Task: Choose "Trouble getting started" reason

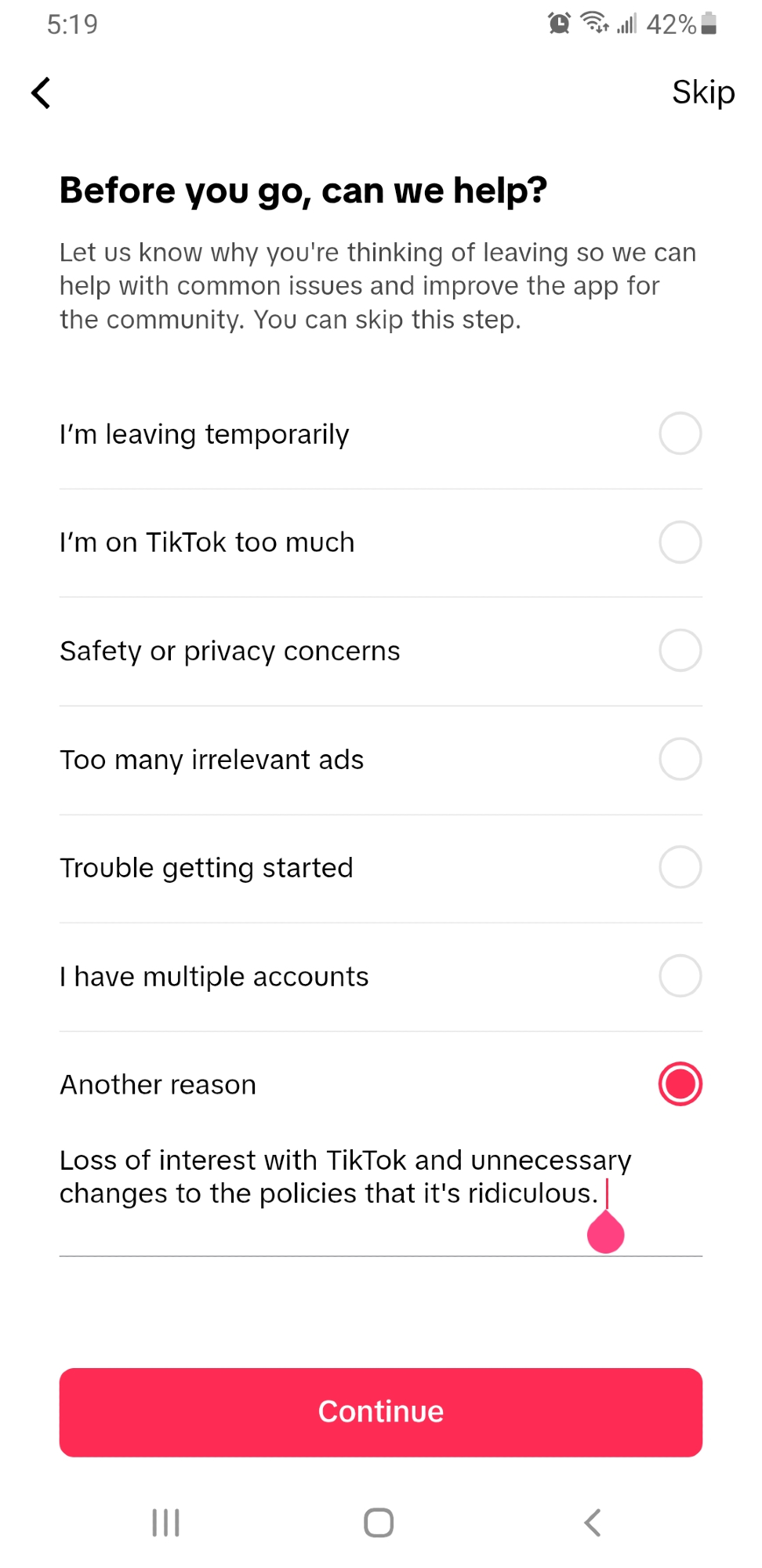Action: 680,867
